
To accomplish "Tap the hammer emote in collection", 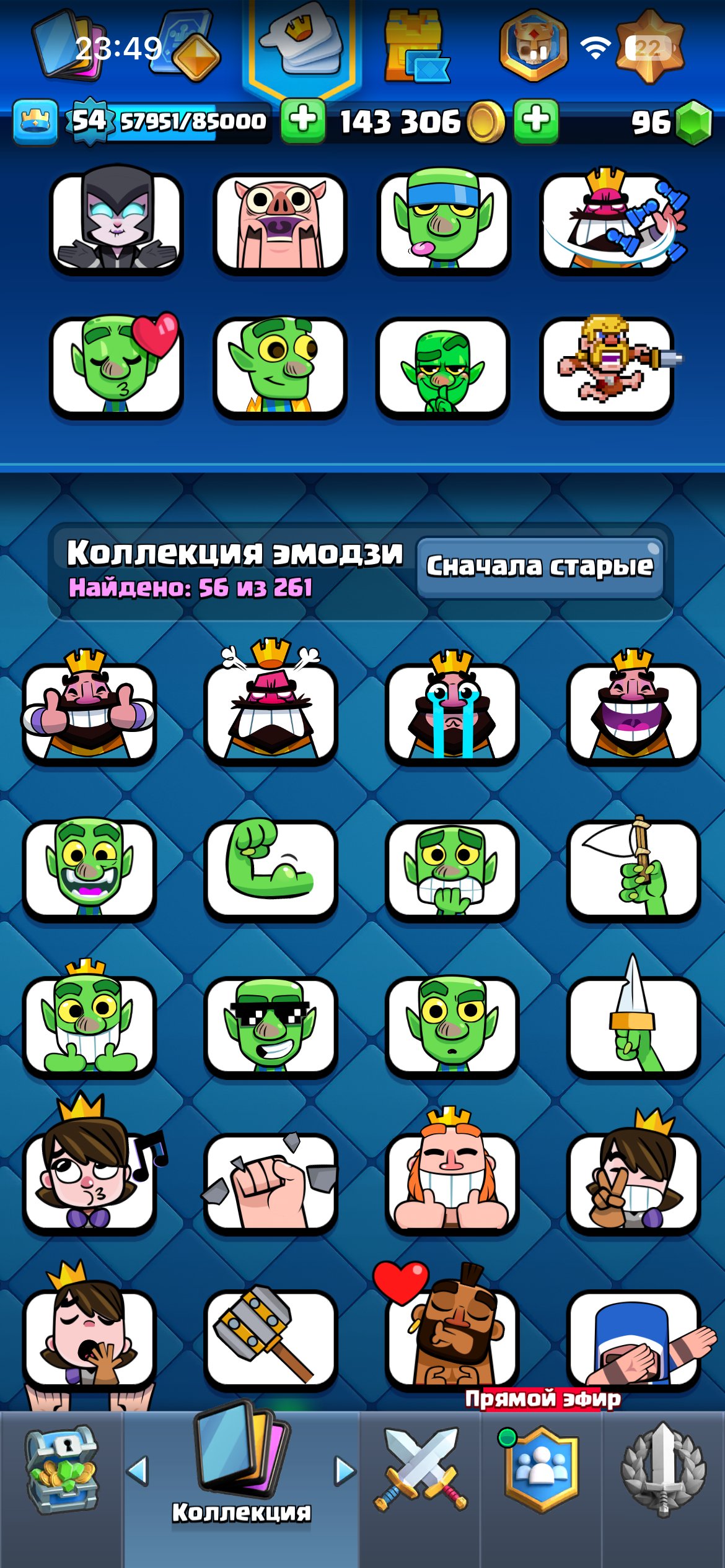I will coord(271,1339).
